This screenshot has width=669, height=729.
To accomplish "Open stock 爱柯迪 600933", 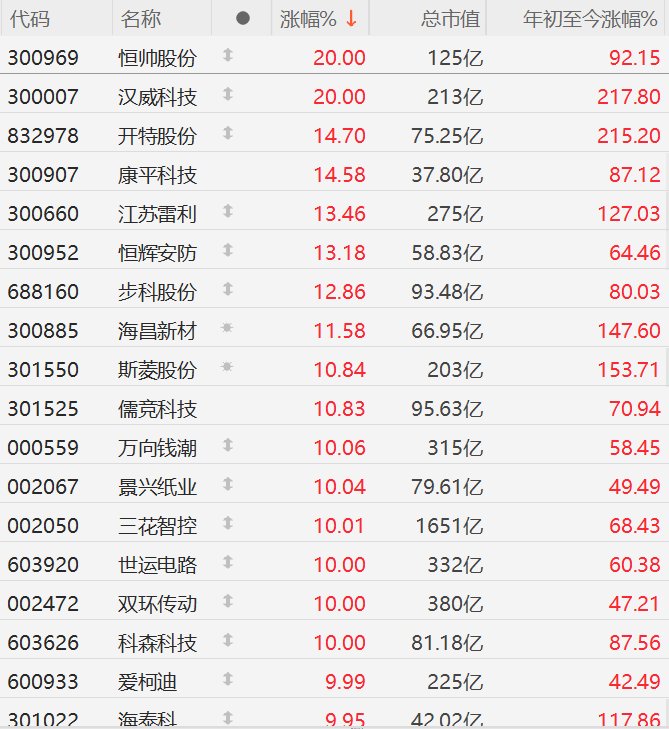I will 334,682.
